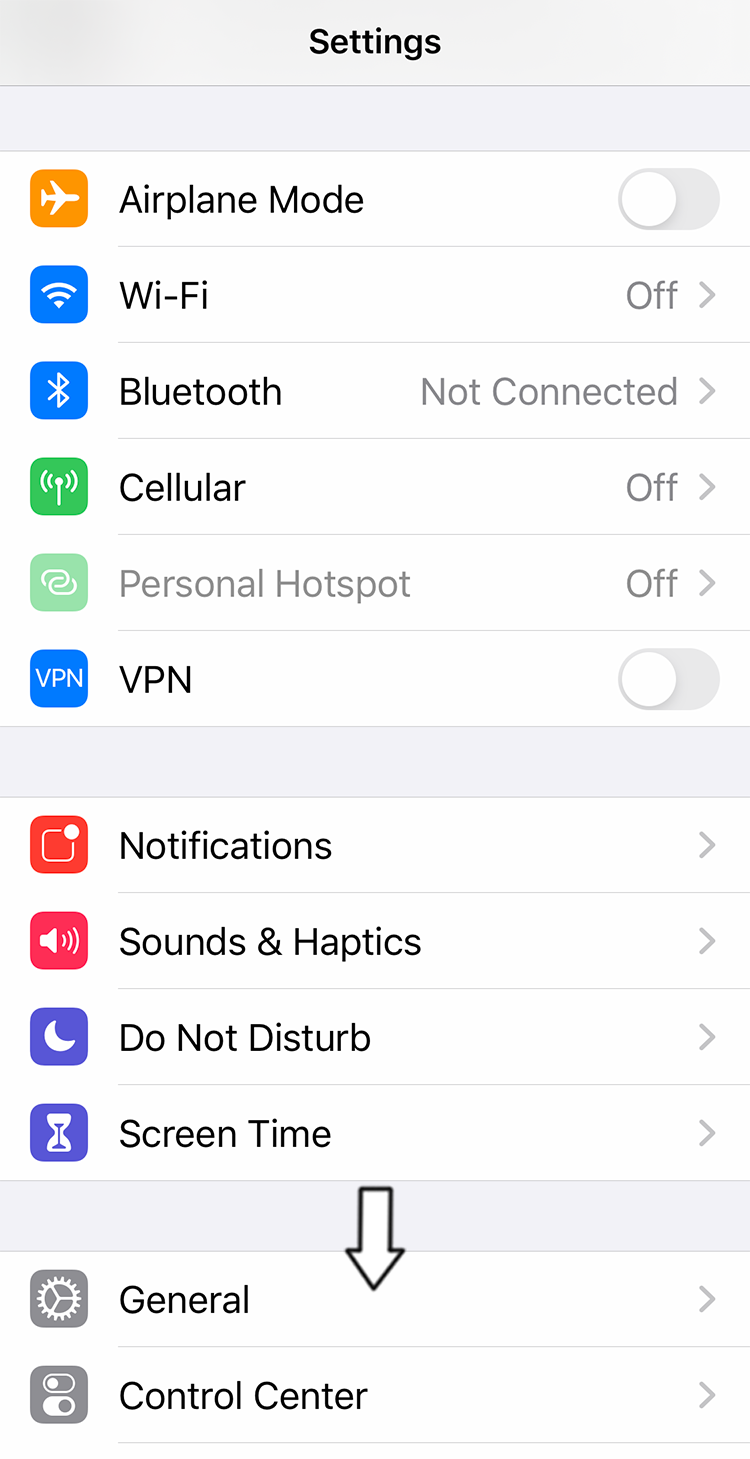
Task: Open Sounds & Haptics settings
Action: [375, 942]
